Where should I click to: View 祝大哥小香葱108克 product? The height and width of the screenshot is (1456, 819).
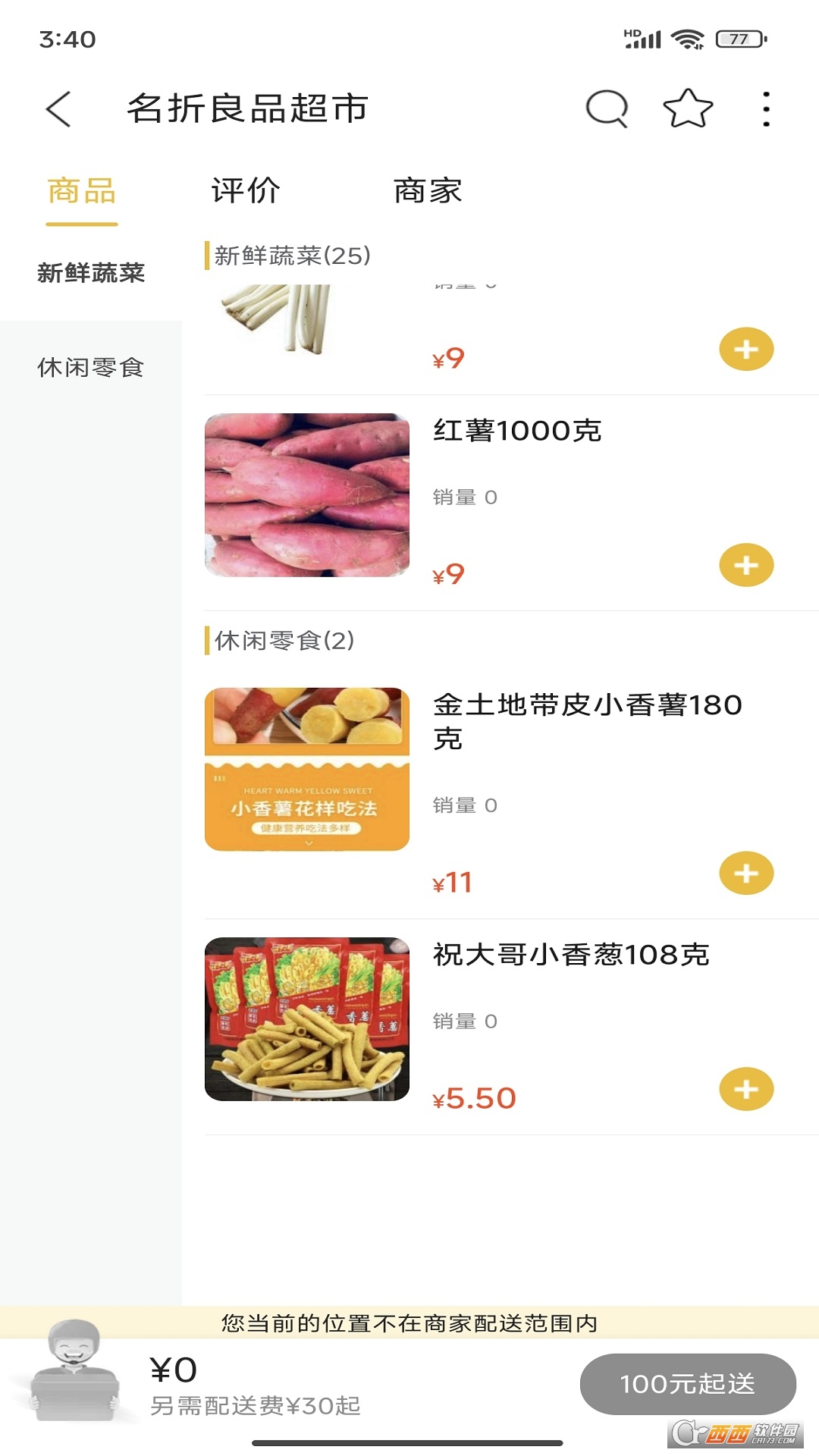pyautogui.click(x=307, y=1019)
